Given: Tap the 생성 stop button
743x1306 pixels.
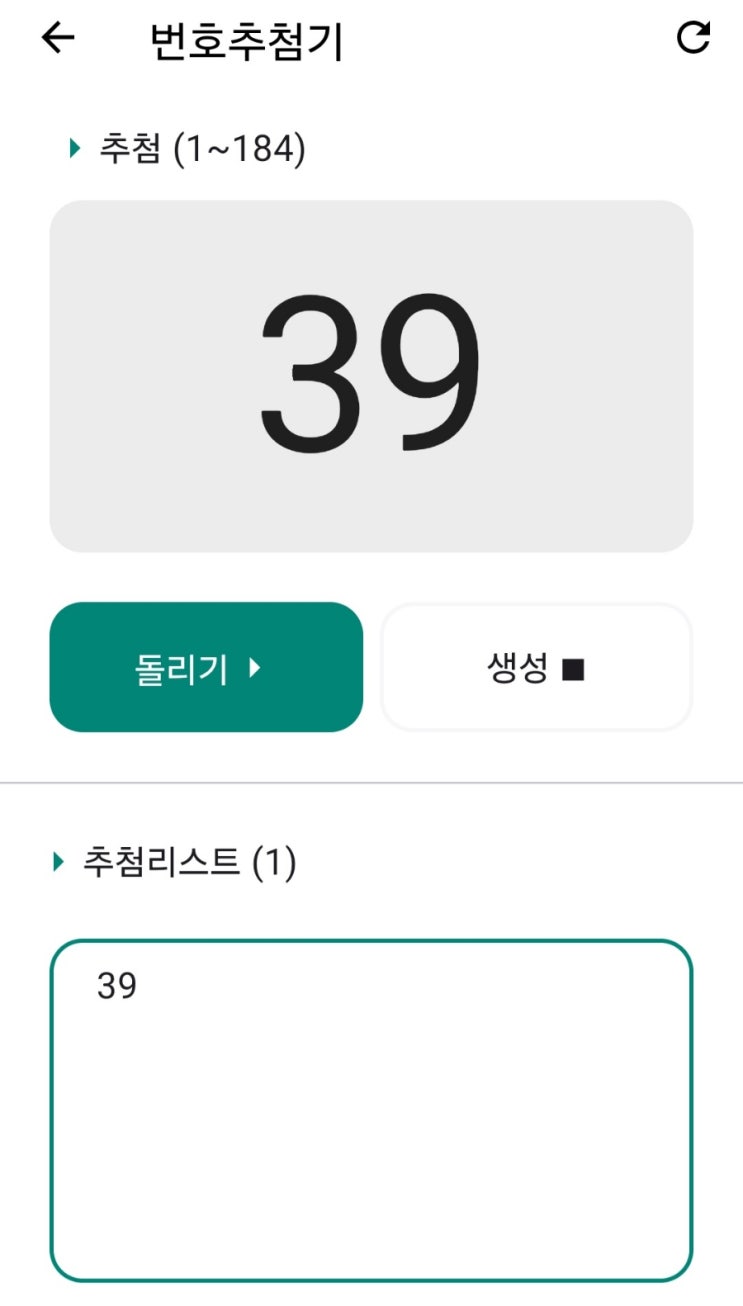Looking at the screenshot, I should [x=536, y=667].
